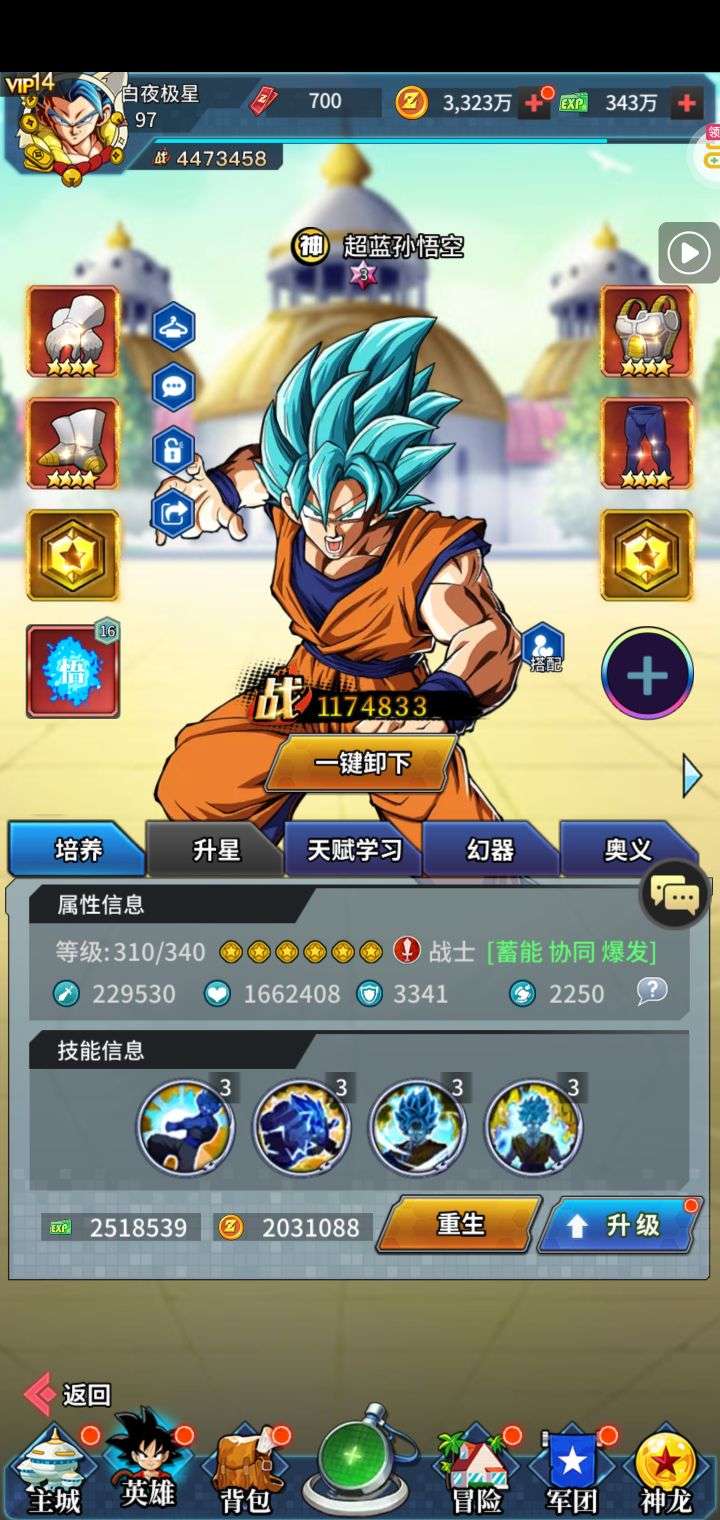Open the 搭配 team pairing icon
Image resolution: width=720 pixels, height=1520 pixels.
543,648
